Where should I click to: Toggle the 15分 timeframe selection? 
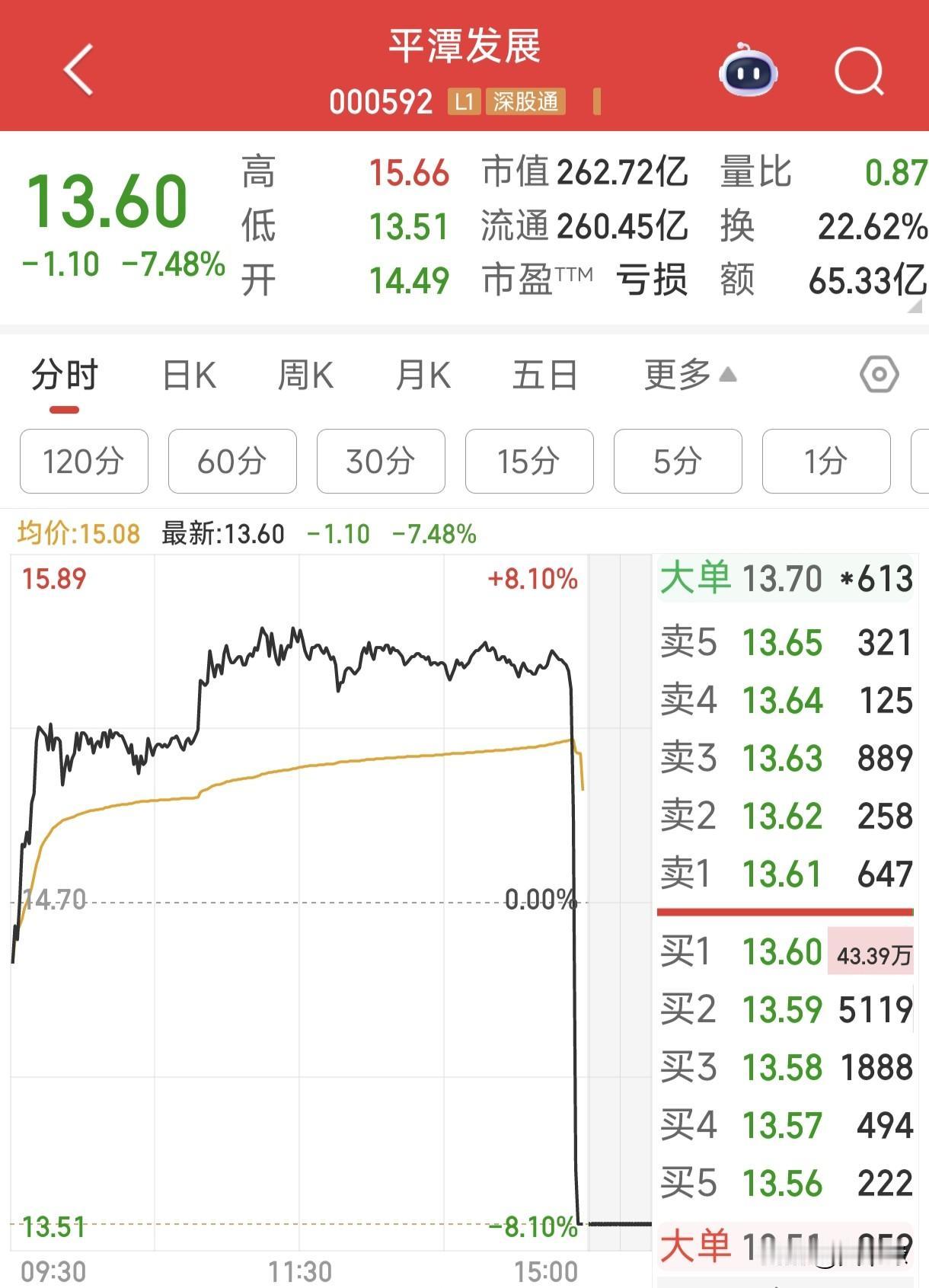(x=529, y=462)
